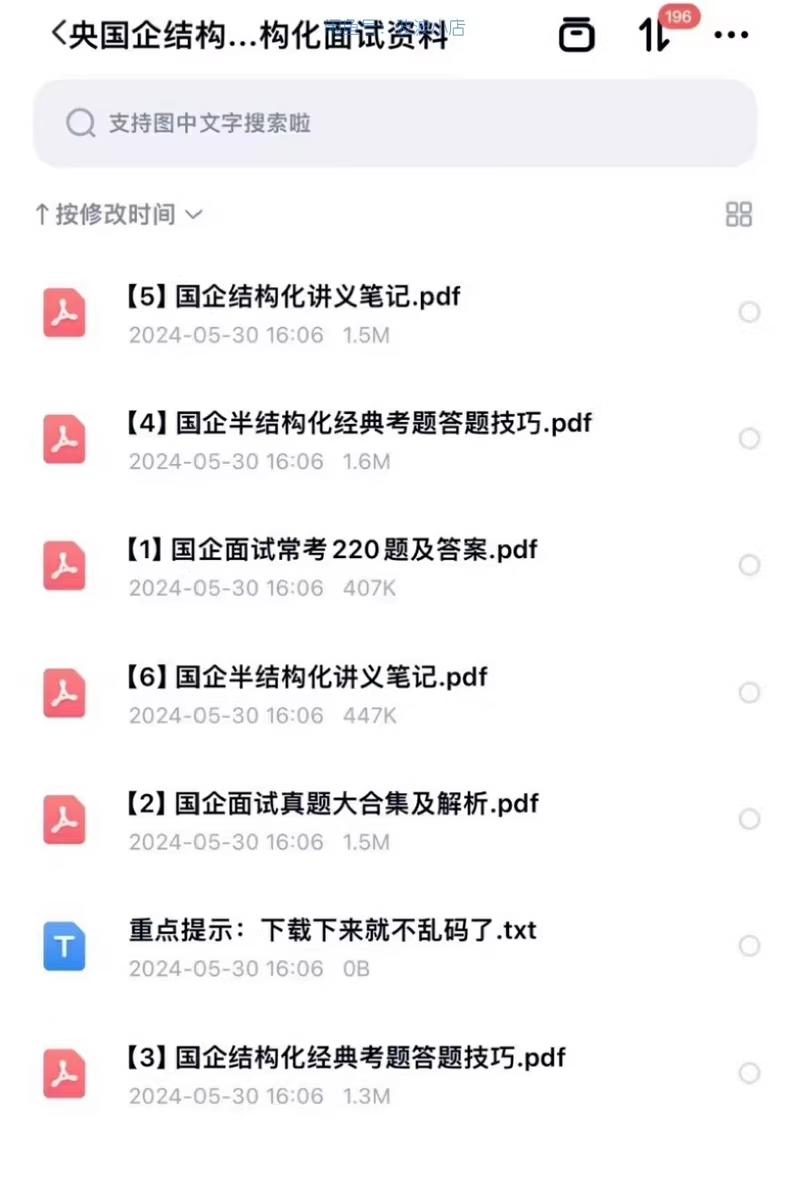
Task: Open 【1】国企面试常考220题及答案.pdf
Action: click(x=332, y=550)
